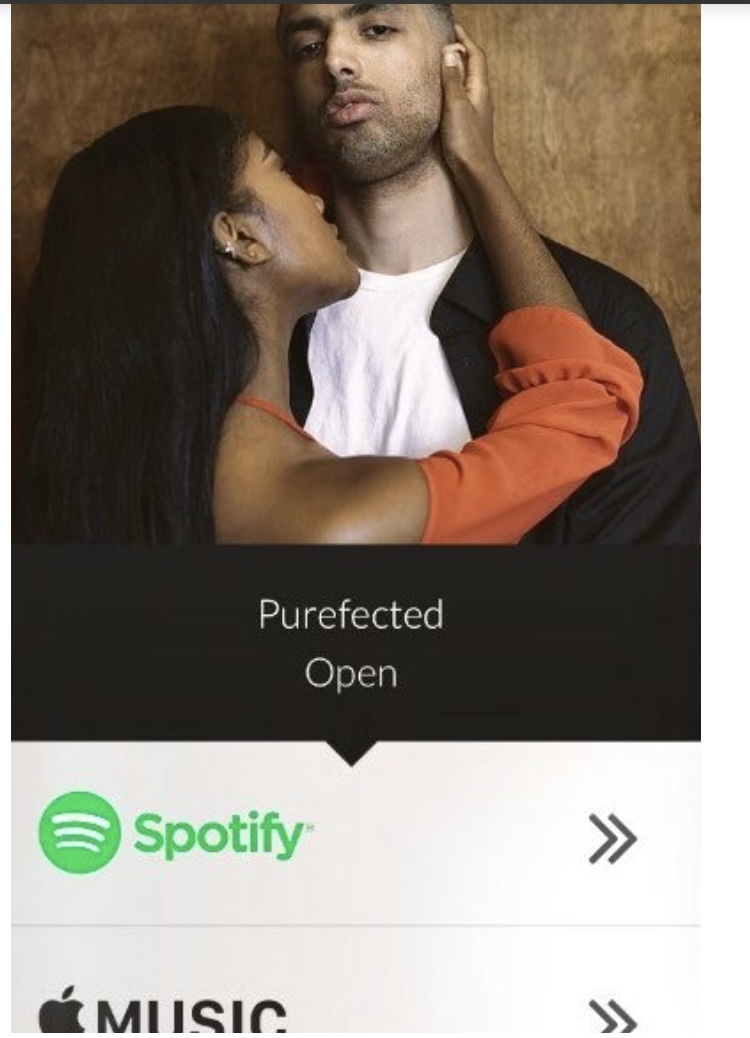Viewport: 750px width, 1038px height.
Task: Open the Spotify streaming link
Action: (355, 833)
